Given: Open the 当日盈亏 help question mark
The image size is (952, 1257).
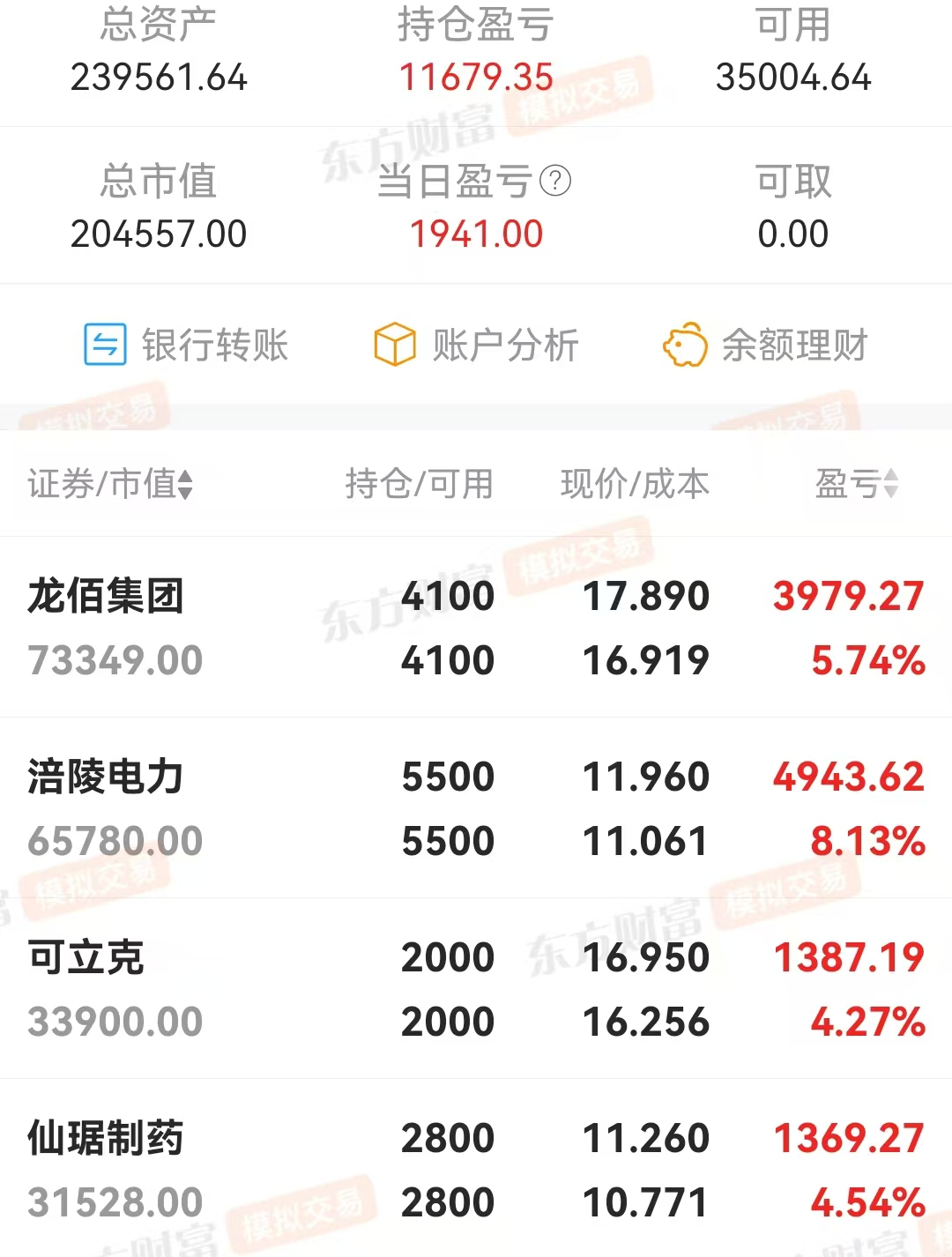Looking at the screenshot, I should 554,180.
